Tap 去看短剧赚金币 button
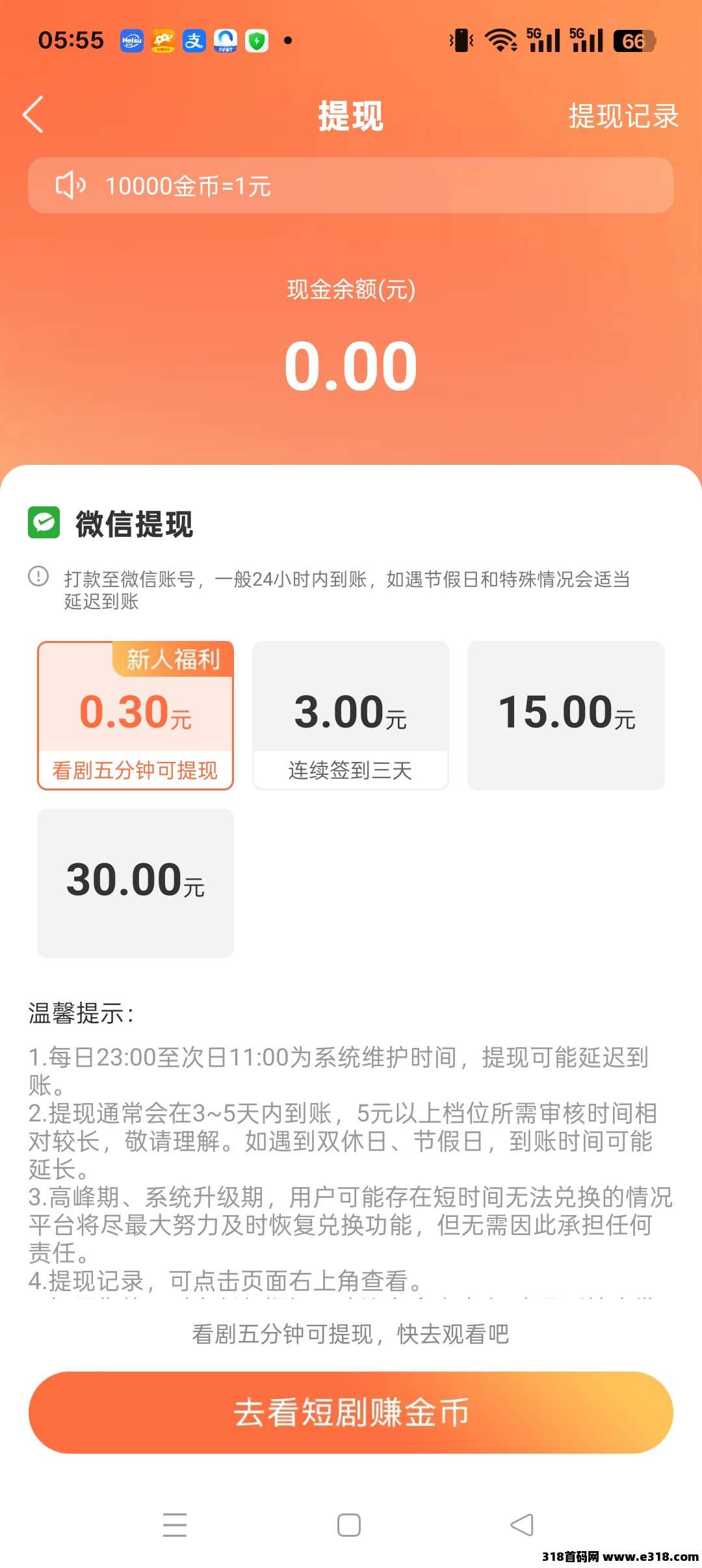The height and width of the screenshot is (1568, 702). point(350,1413)
